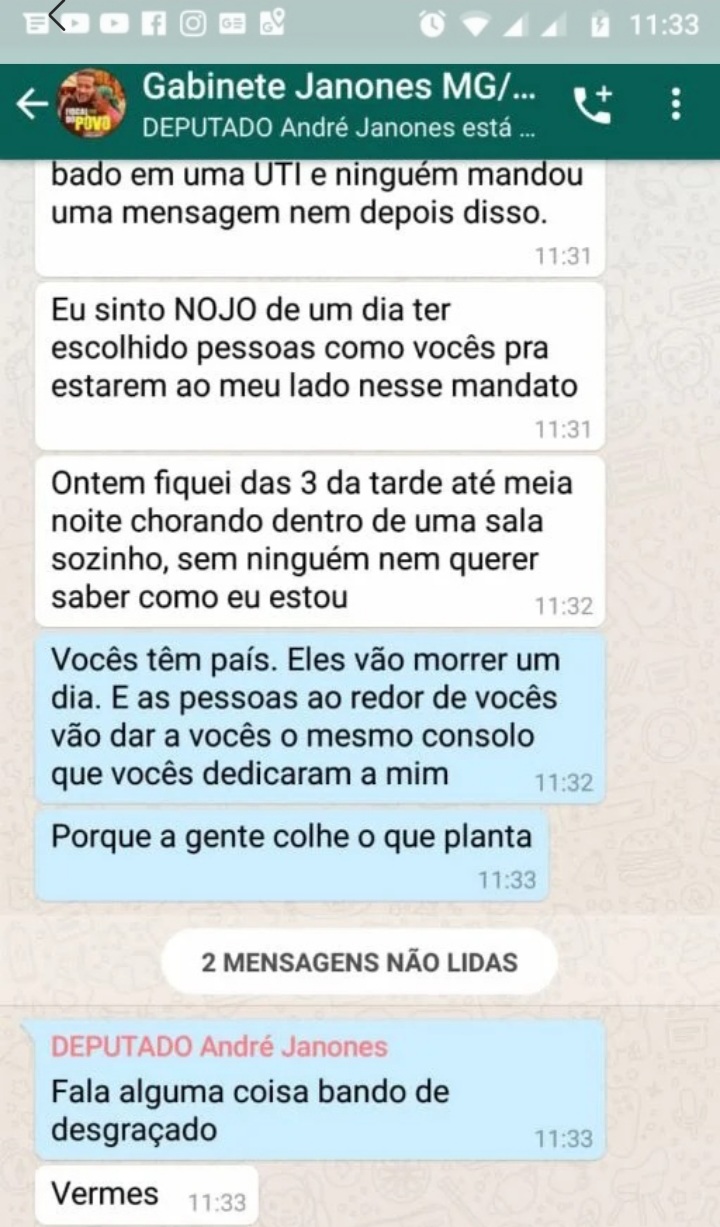Go back from the Gabinete Janones chat
The height and width of the screenshot is (1227, 720).
coord(32,103)
